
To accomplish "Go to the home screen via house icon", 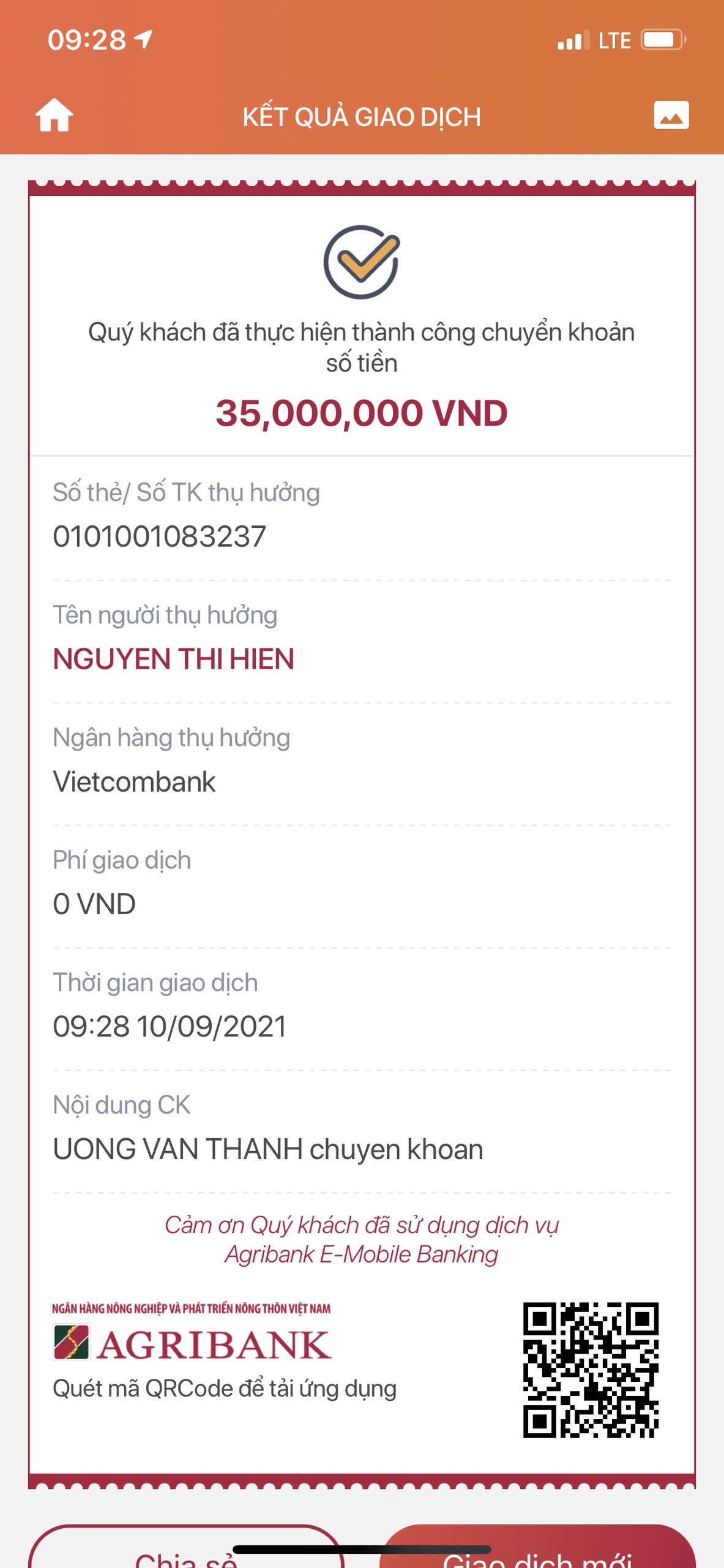I will pos(54,115).
